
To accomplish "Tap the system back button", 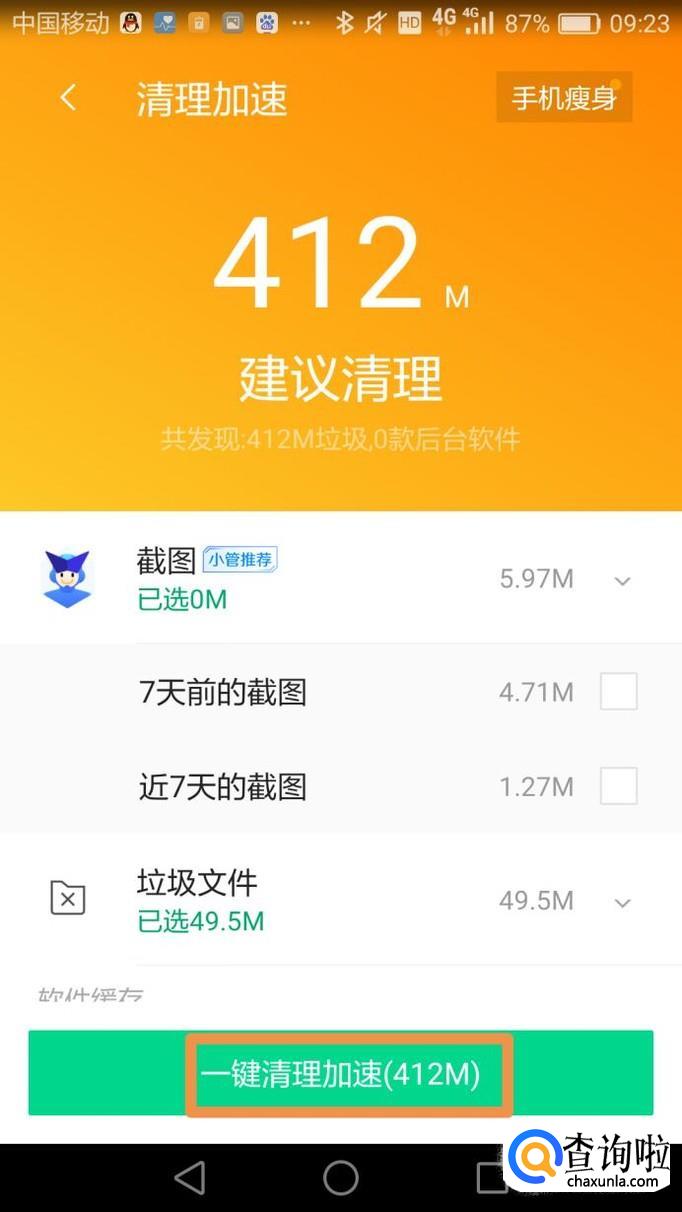I will 190,1177.
